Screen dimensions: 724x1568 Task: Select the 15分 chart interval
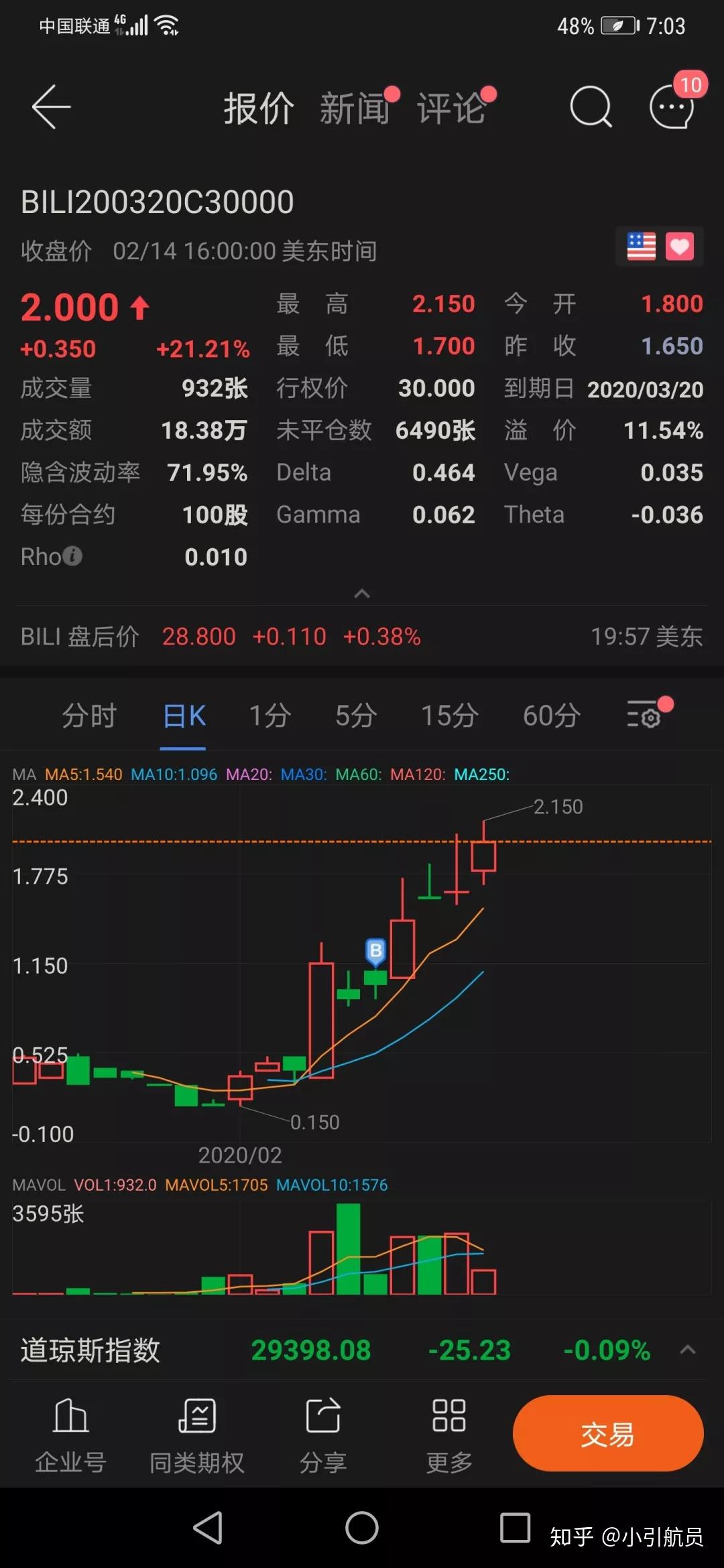(450, 716)
